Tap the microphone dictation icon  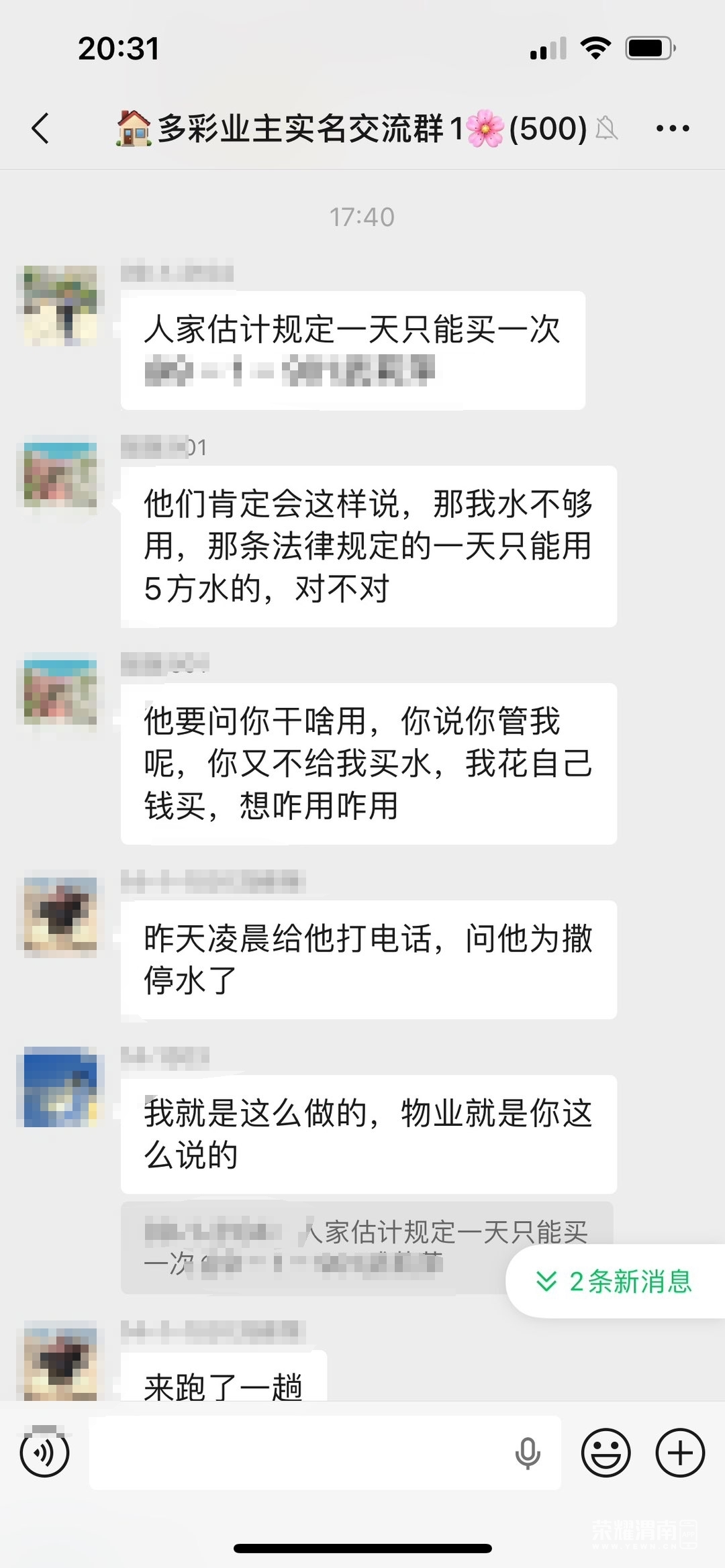tap(528, 1453)
